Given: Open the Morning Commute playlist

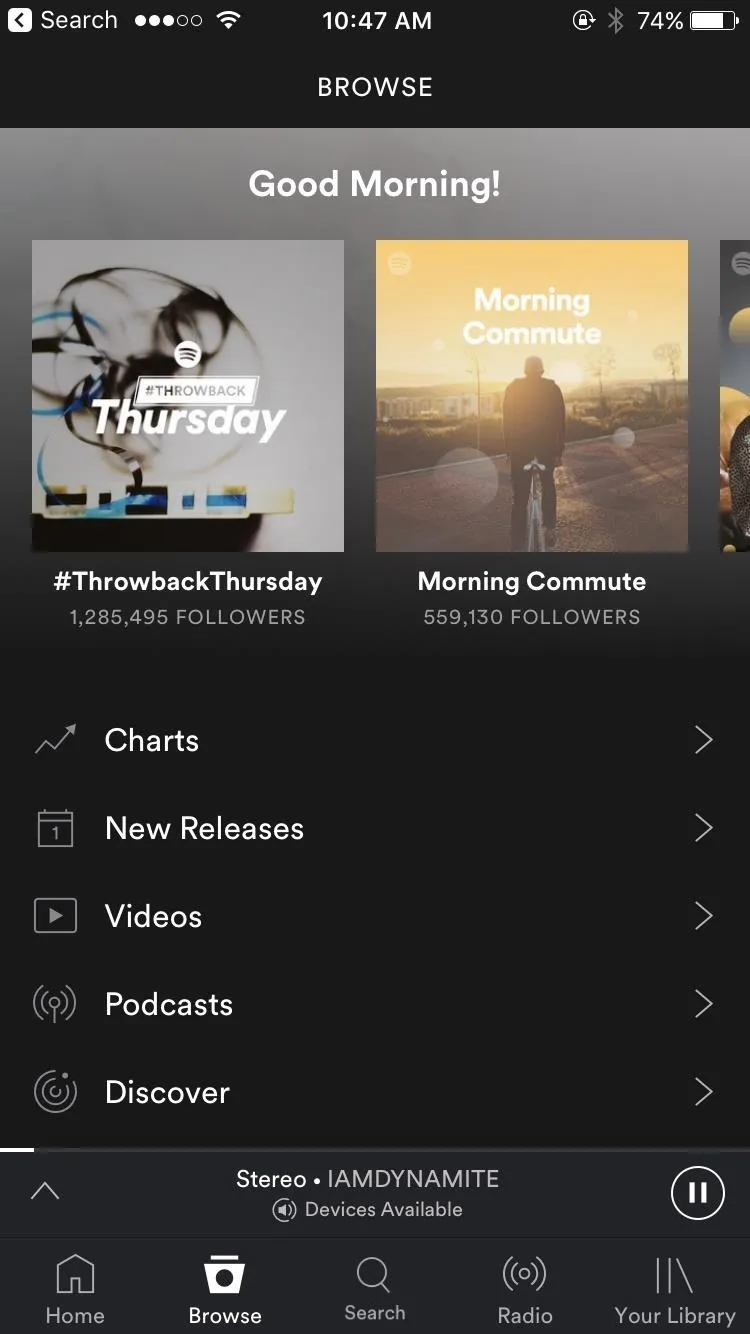Looking at the screenshot, I should pos(532,396).
